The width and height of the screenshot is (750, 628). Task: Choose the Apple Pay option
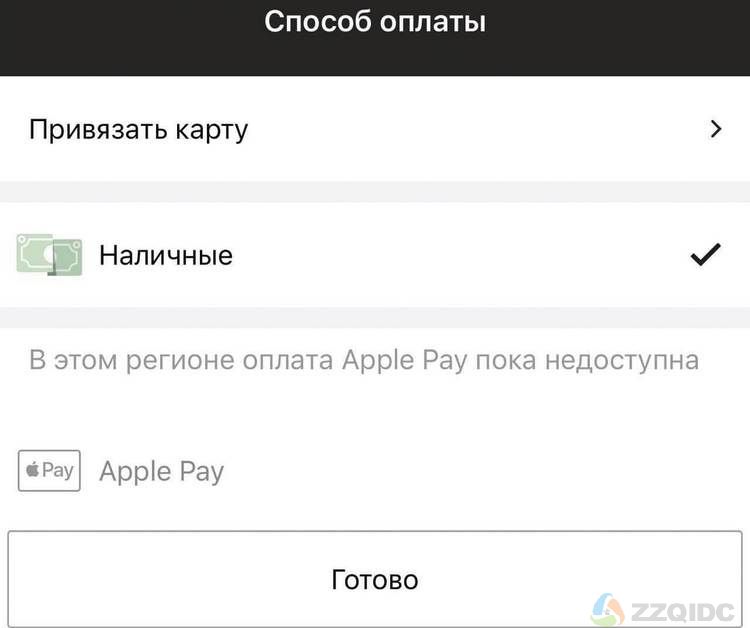160,471
